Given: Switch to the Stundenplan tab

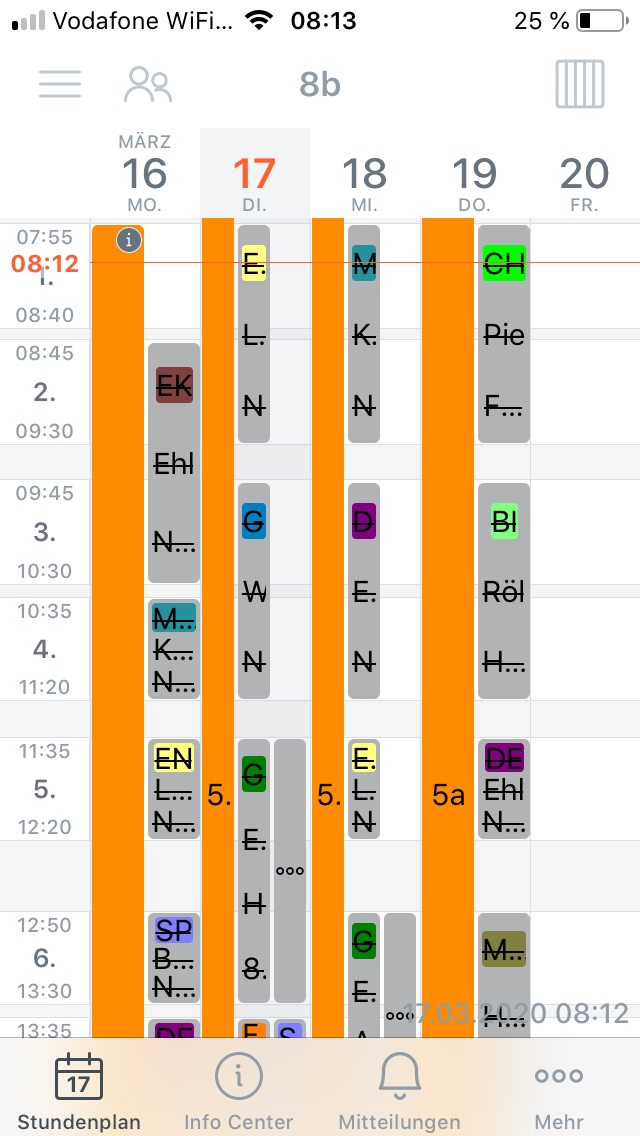Looking at the screenshot, I should pyautogui.click(x=79, y=1091).
